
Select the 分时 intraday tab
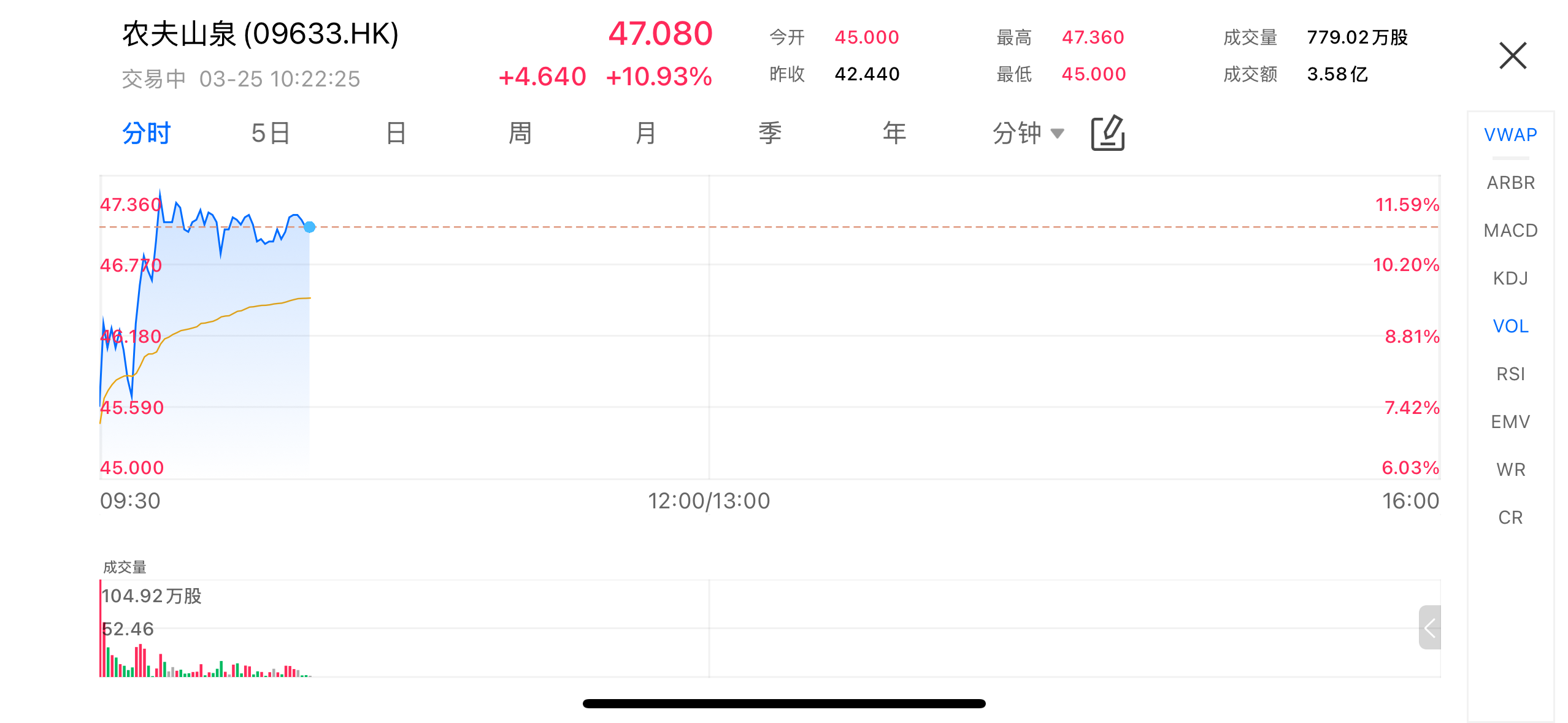pos(146,133)
